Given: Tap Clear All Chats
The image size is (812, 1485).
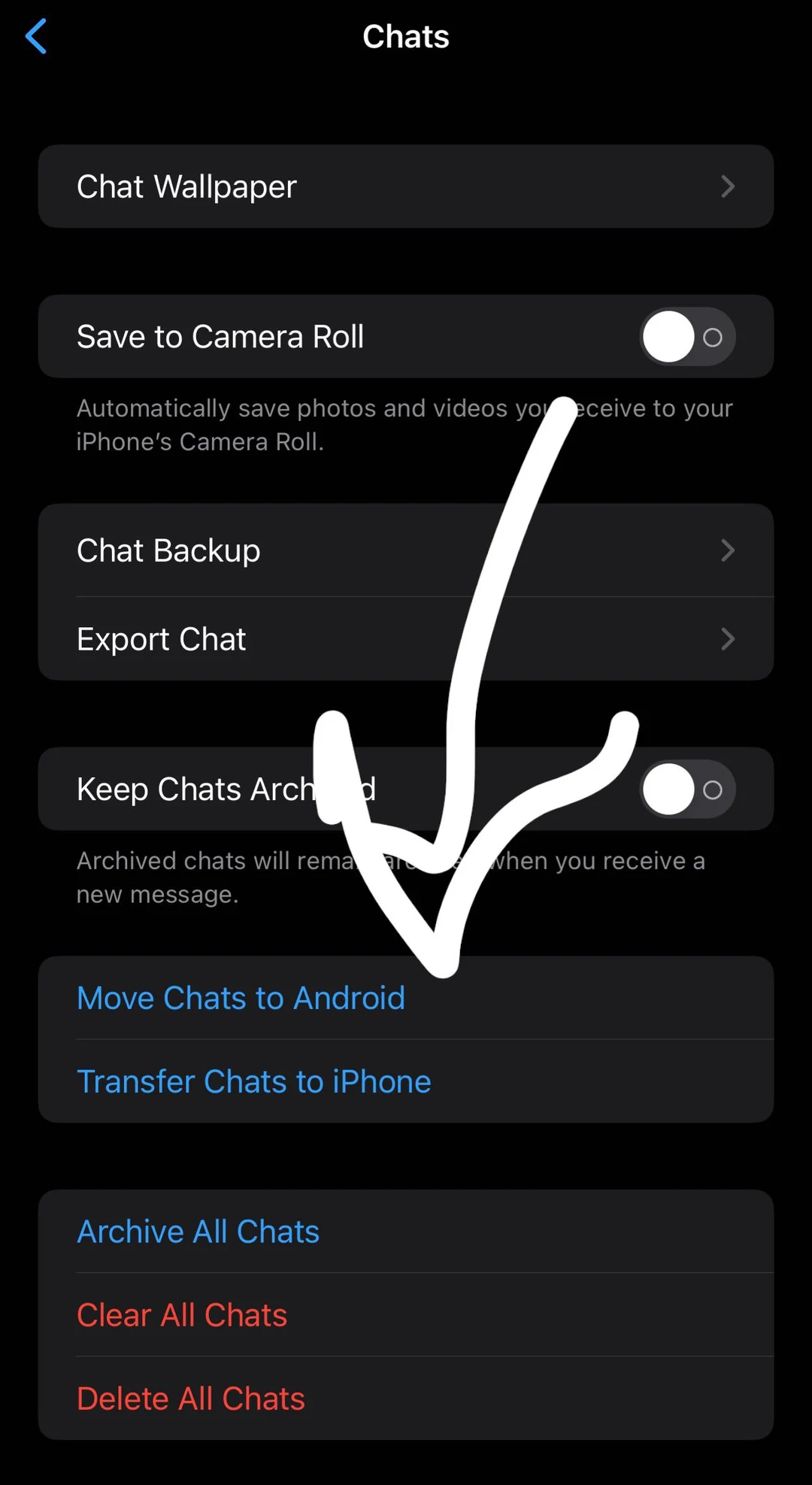Looking at the screenshot, I should (x=181, y=1315).
